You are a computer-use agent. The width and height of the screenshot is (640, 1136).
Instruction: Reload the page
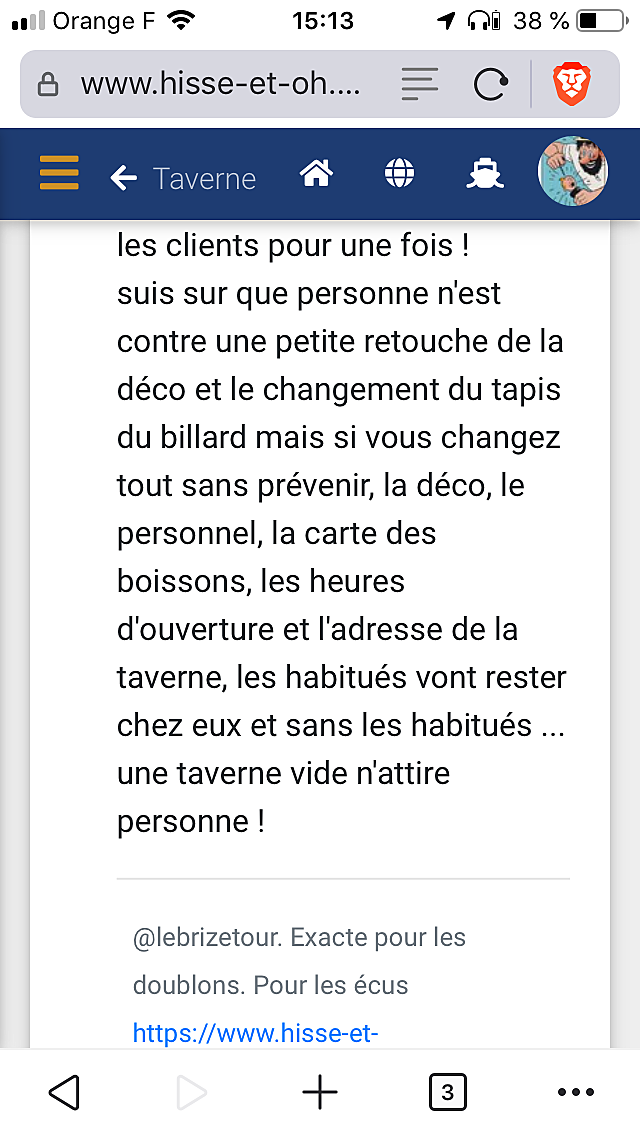tap(491, 85)
